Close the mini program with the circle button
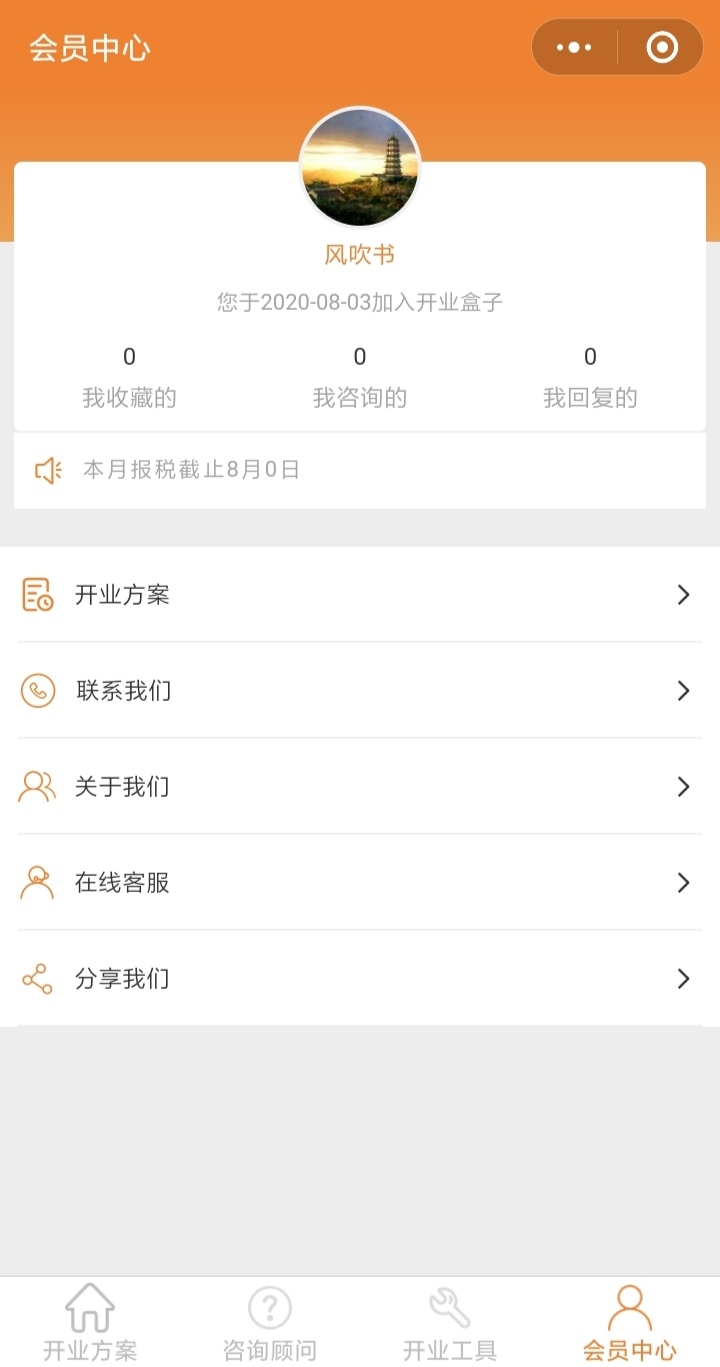The image size is (720, 1367). click(662, 47)
